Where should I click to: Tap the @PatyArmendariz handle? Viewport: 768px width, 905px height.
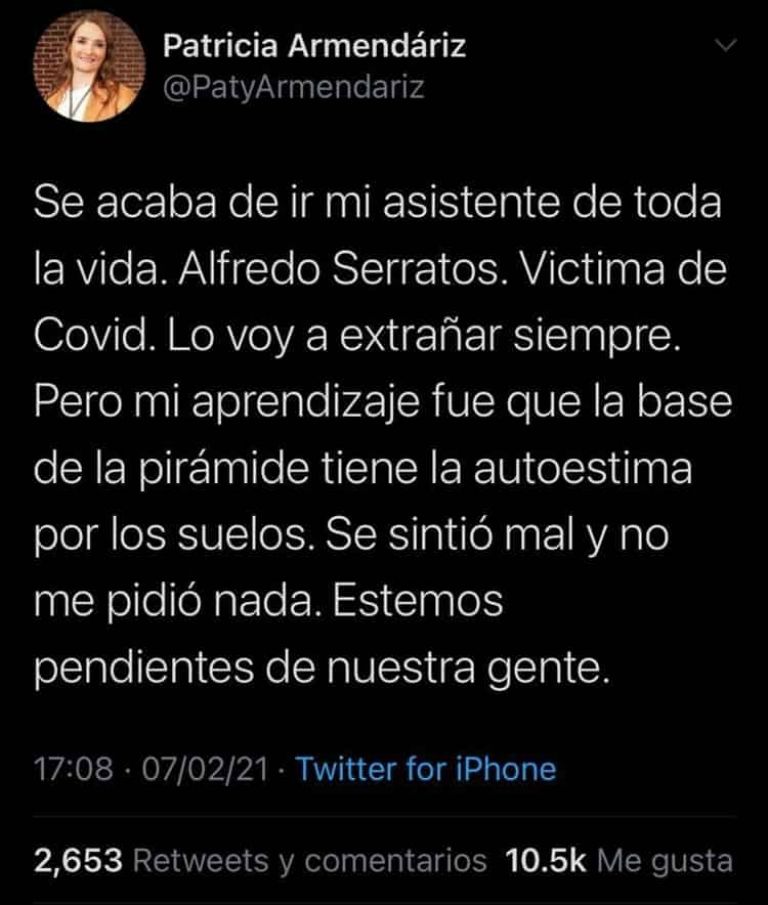coord(293,88)
